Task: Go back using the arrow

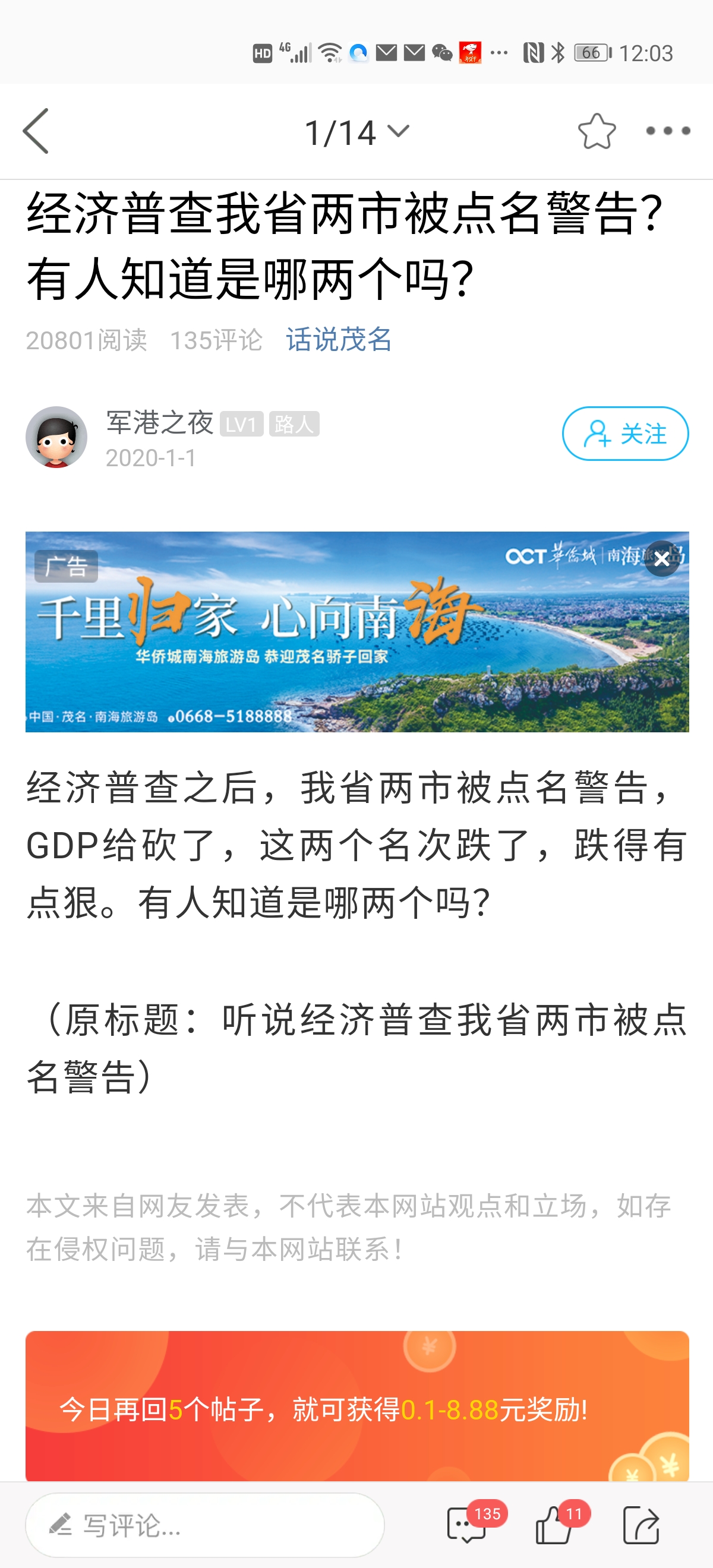Action: pos(35,131)
